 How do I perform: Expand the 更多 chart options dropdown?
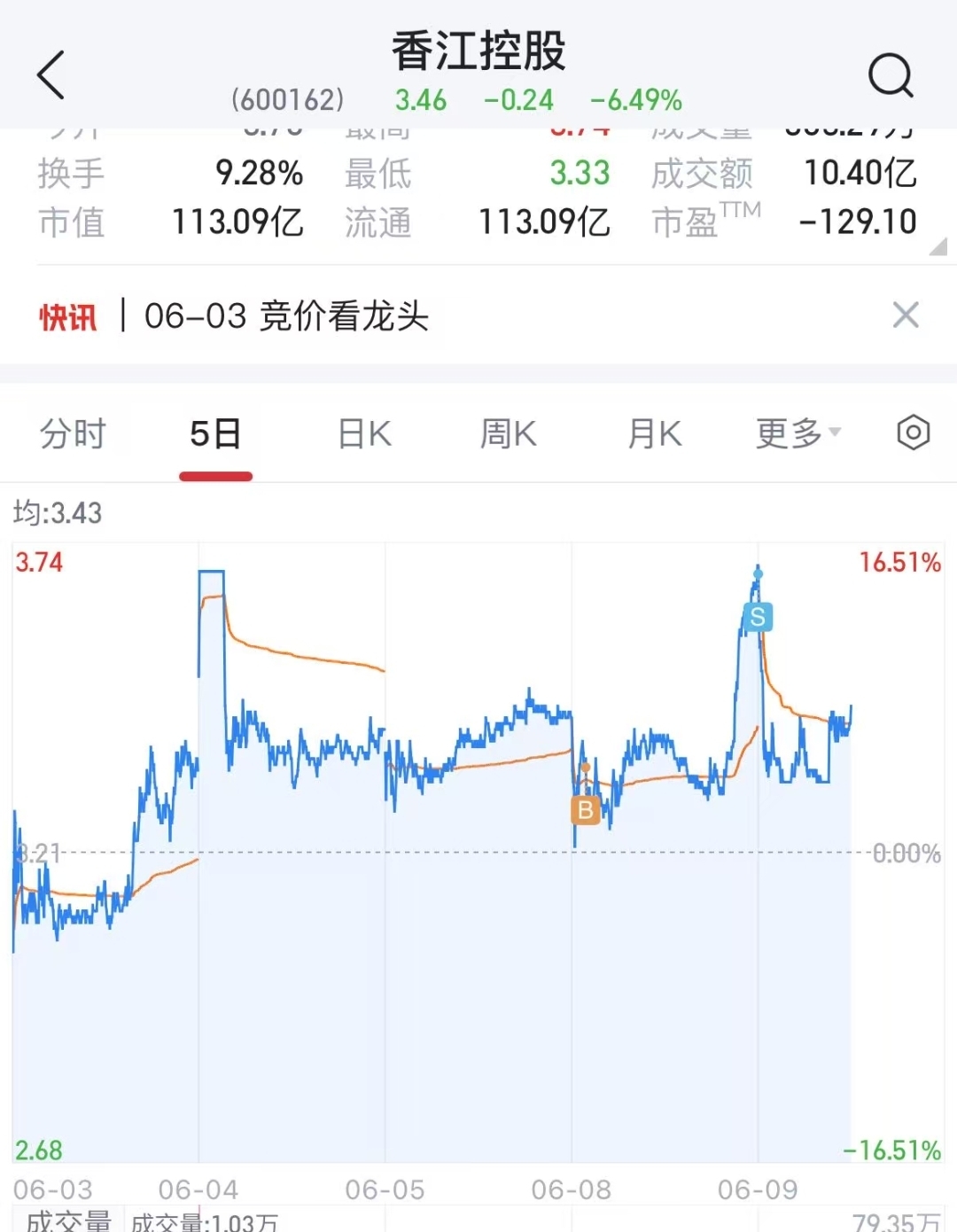(x=798, y=433)
